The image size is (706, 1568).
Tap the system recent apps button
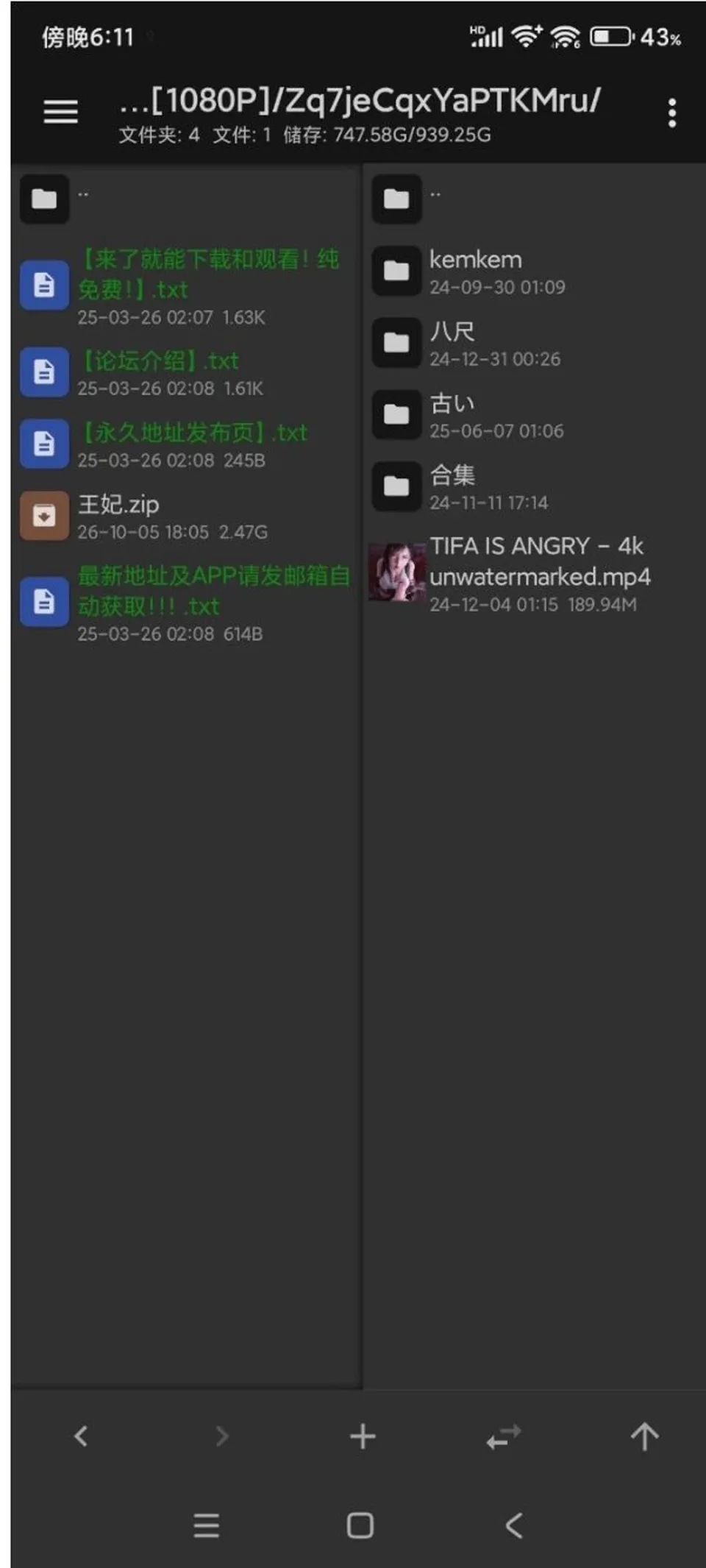tap(207, 1526)
